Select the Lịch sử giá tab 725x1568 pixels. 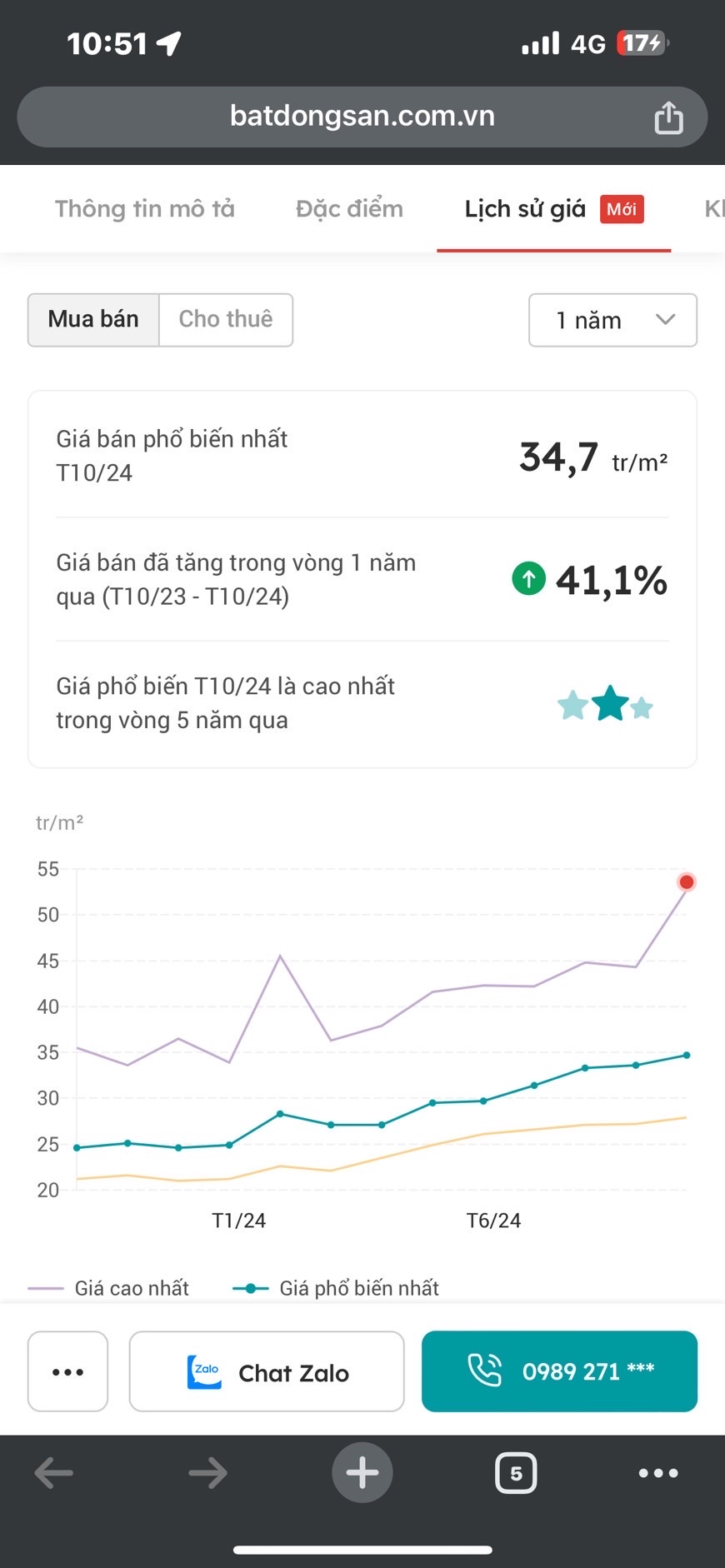(525, 209)
